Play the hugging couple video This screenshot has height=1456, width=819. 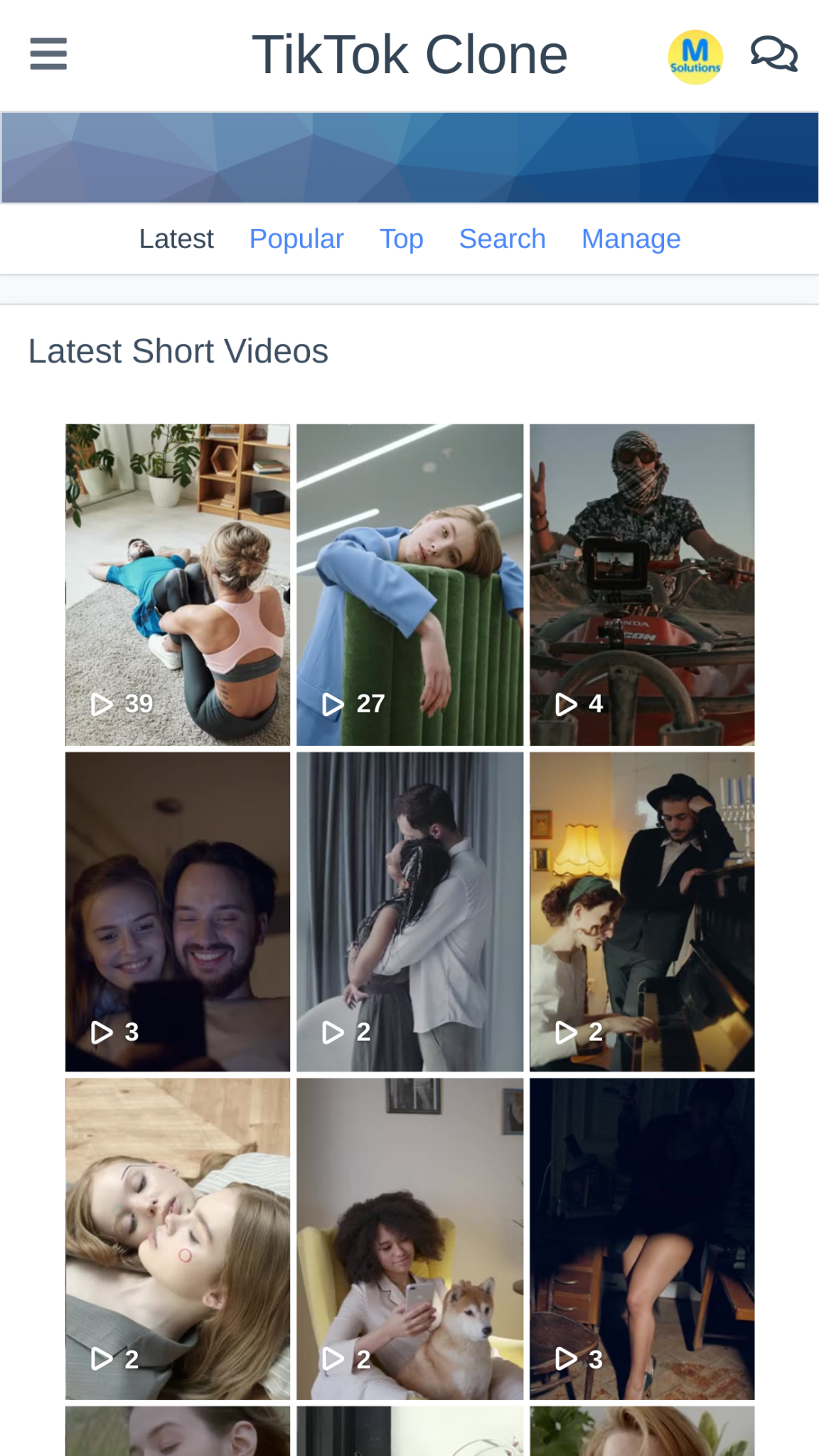(409, 911)
